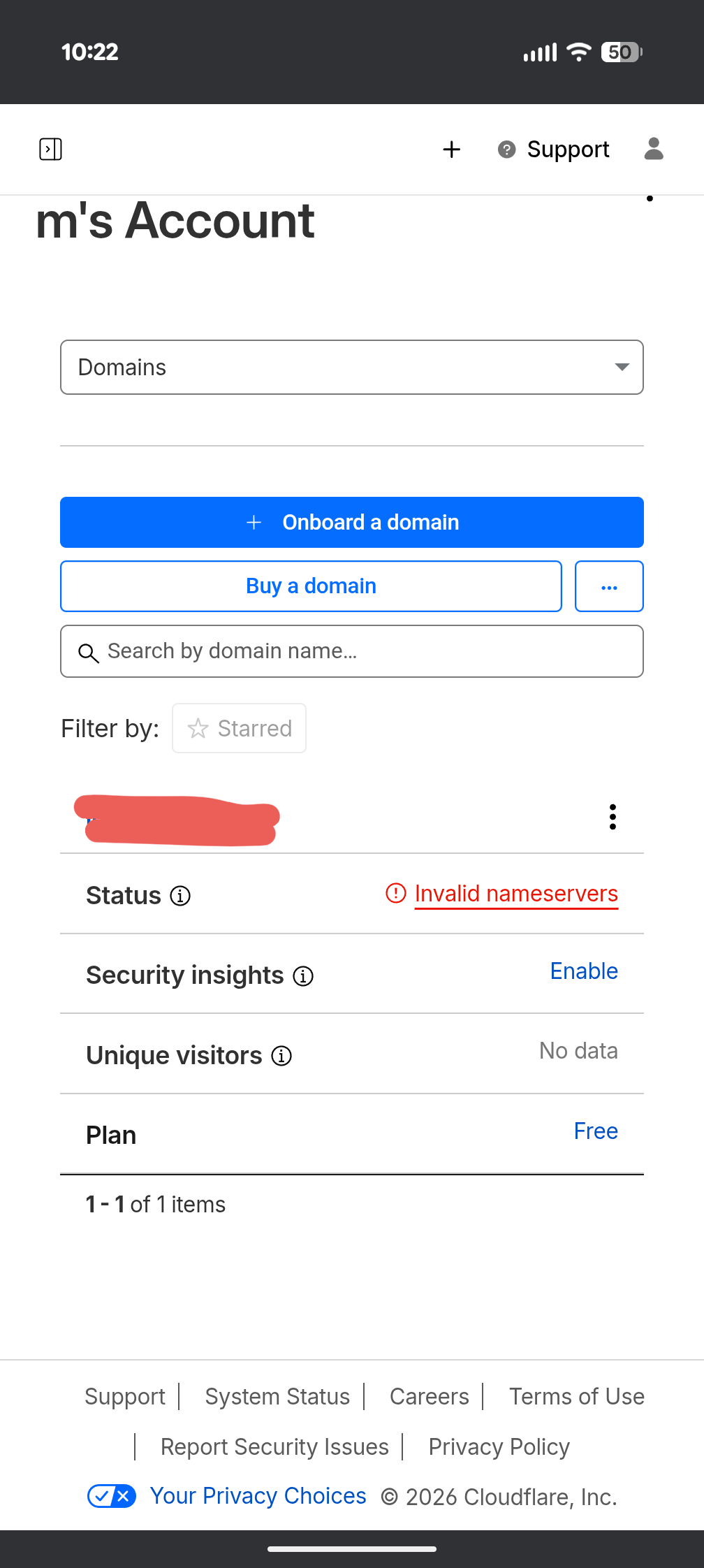
Task: Open the Support help menu
Action: click(555, 149)
